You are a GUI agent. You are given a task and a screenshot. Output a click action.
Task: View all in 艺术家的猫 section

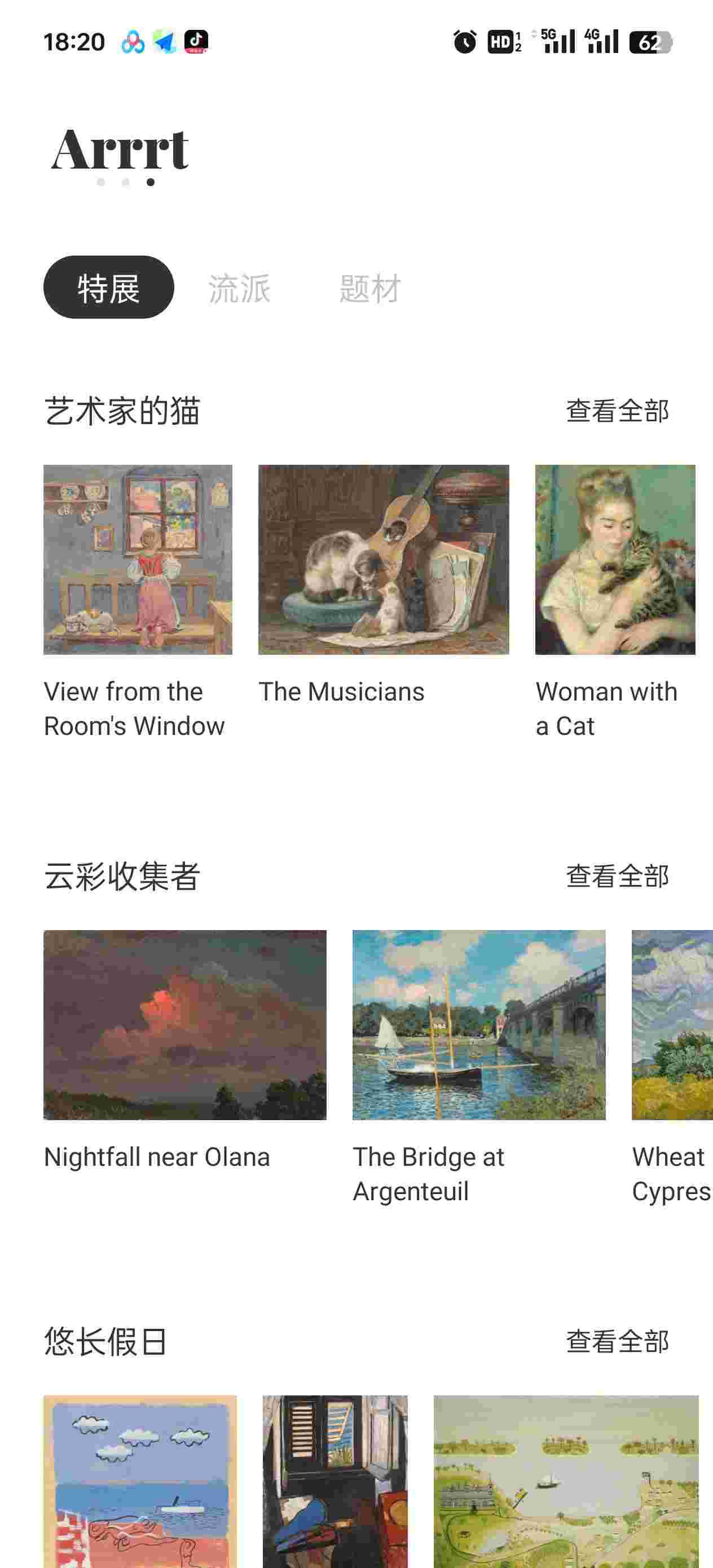(x=617, y=411)
